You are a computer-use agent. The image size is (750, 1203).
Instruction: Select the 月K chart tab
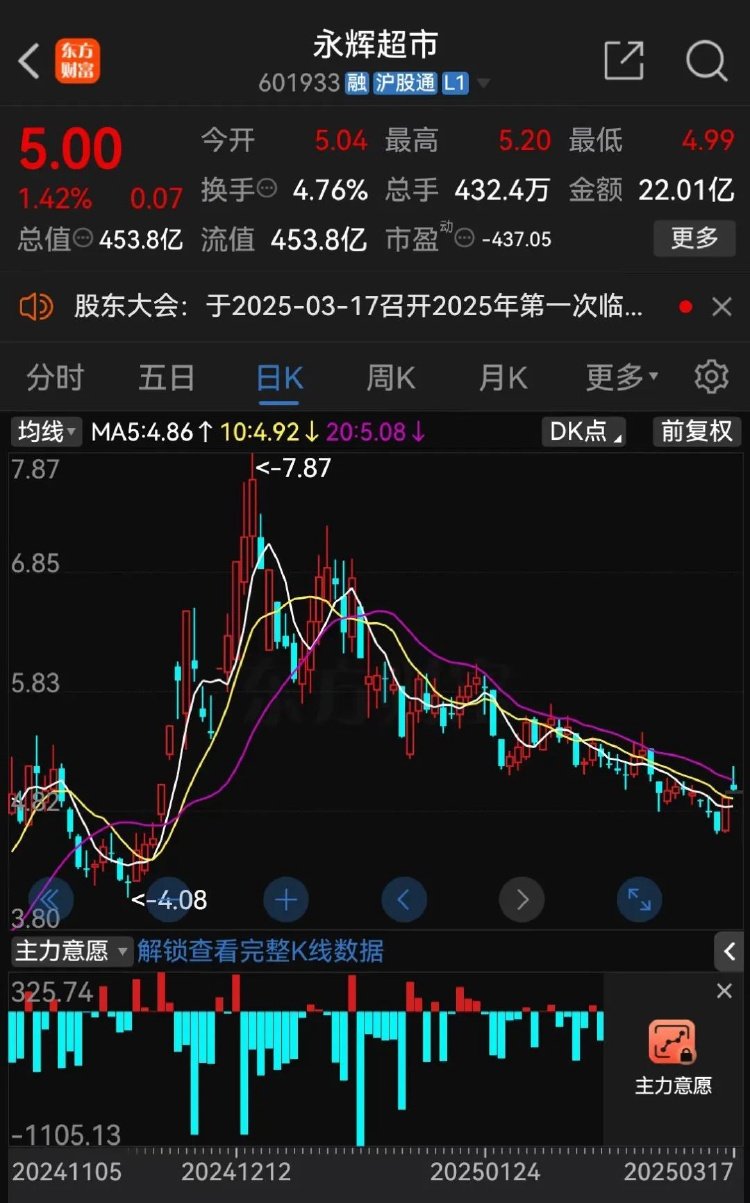[x=502, y=377]
